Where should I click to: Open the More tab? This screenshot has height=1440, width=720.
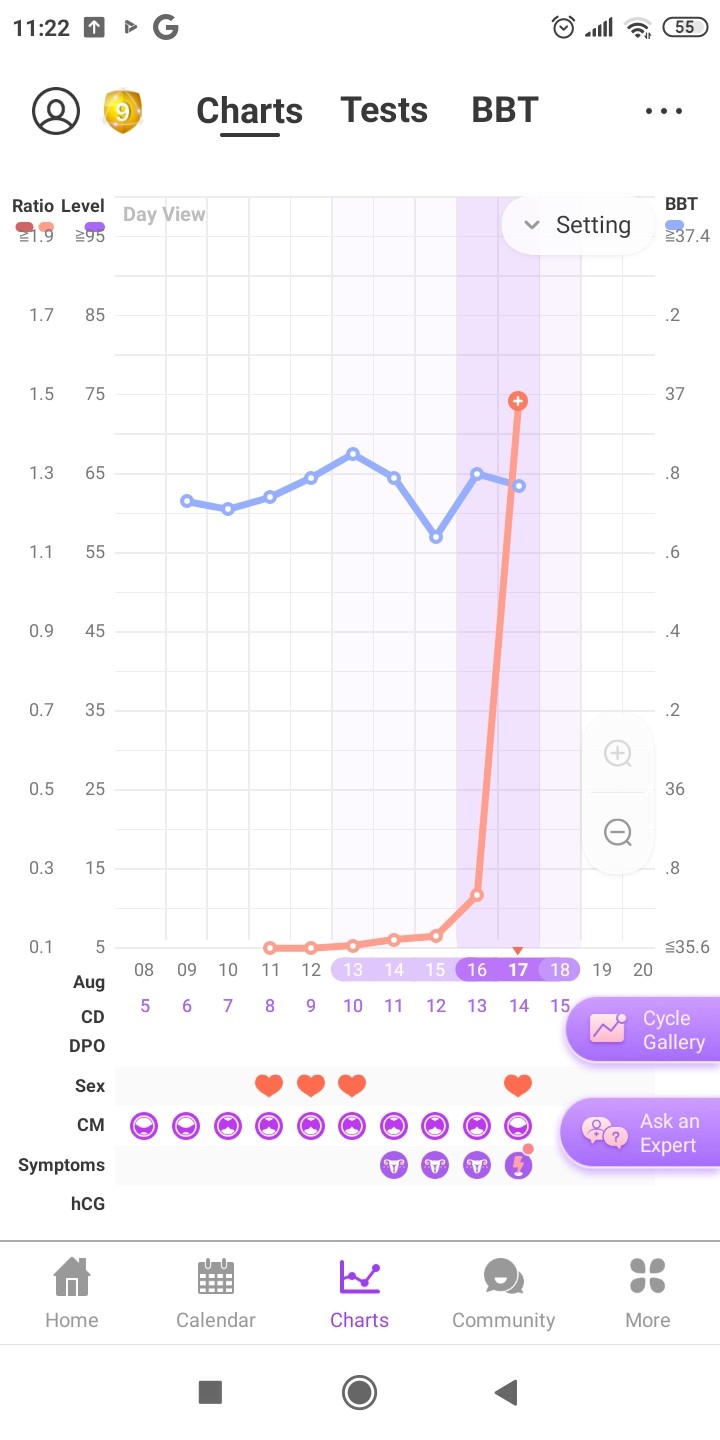(x=648, y=1293)
